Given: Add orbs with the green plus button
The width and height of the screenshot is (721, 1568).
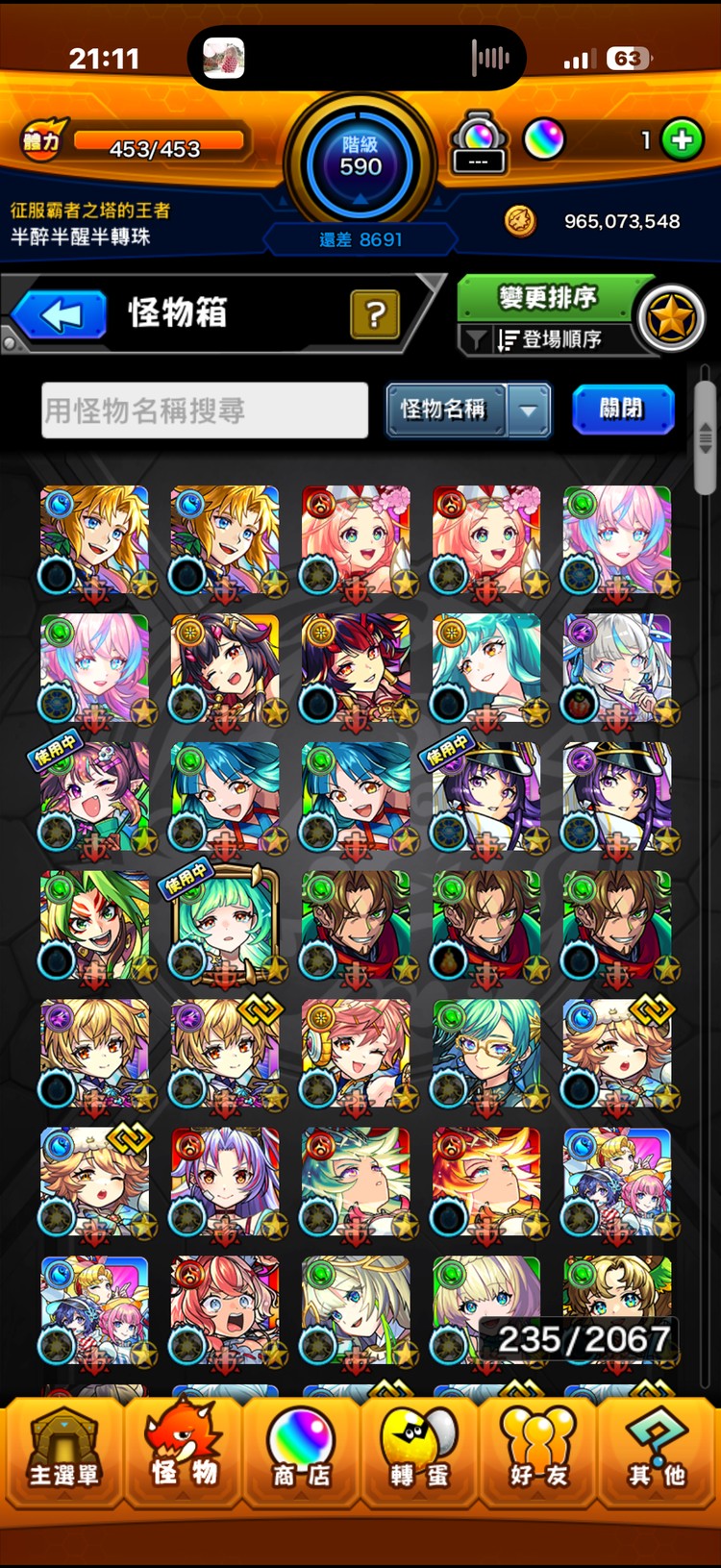Looking at the screenshot, I should [682, 140].
